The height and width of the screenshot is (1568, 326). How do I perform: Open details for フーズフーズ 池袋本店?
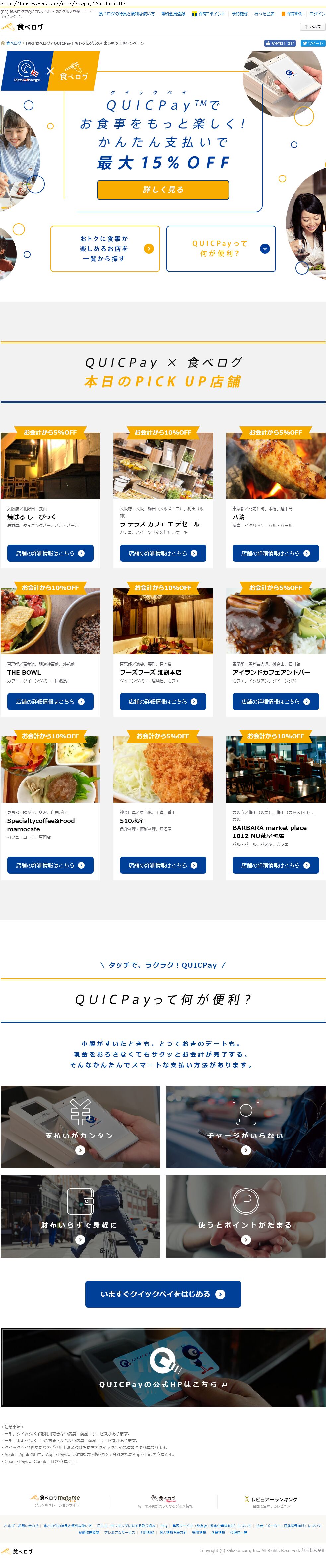click(163, 702)
